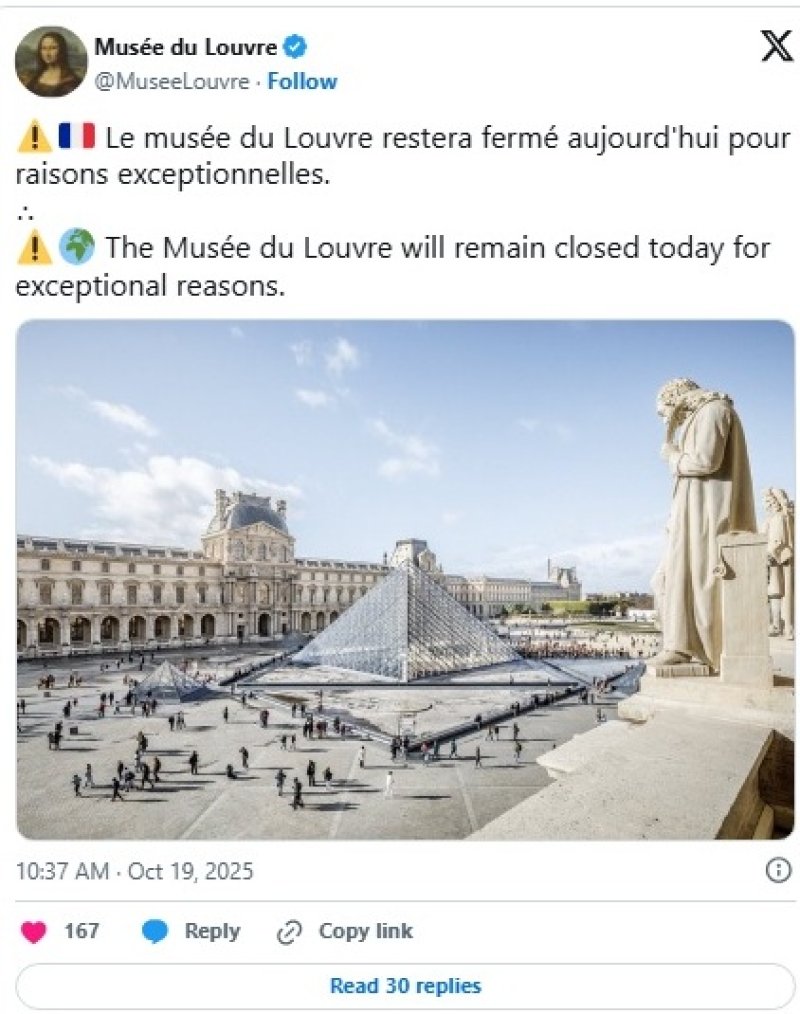Viewport: 800px width, 1014px height.
Task: Open the Musée du Louvre account name
Action: point(185,46)
